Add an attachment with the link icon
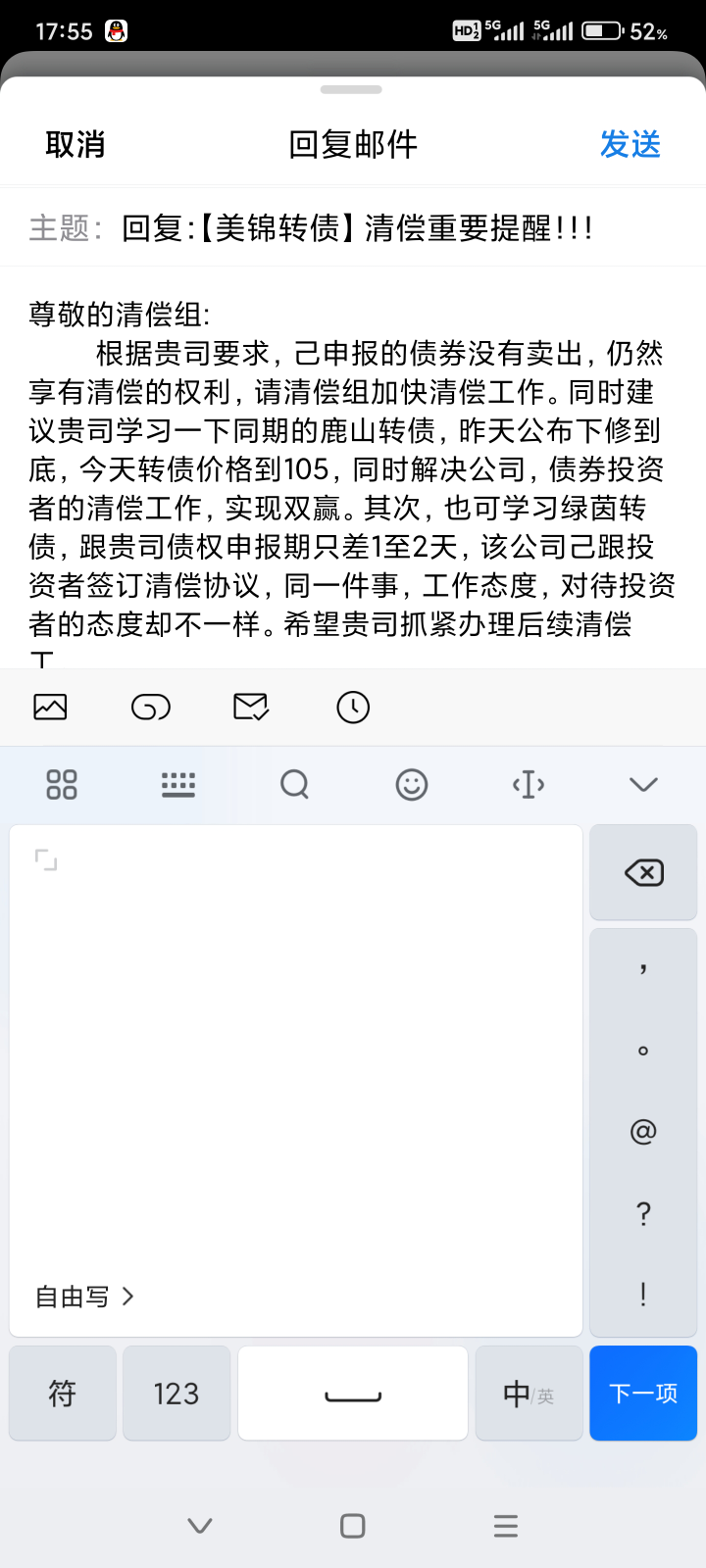This screenshot has width=706, height=1568. (x=151, y=707)
